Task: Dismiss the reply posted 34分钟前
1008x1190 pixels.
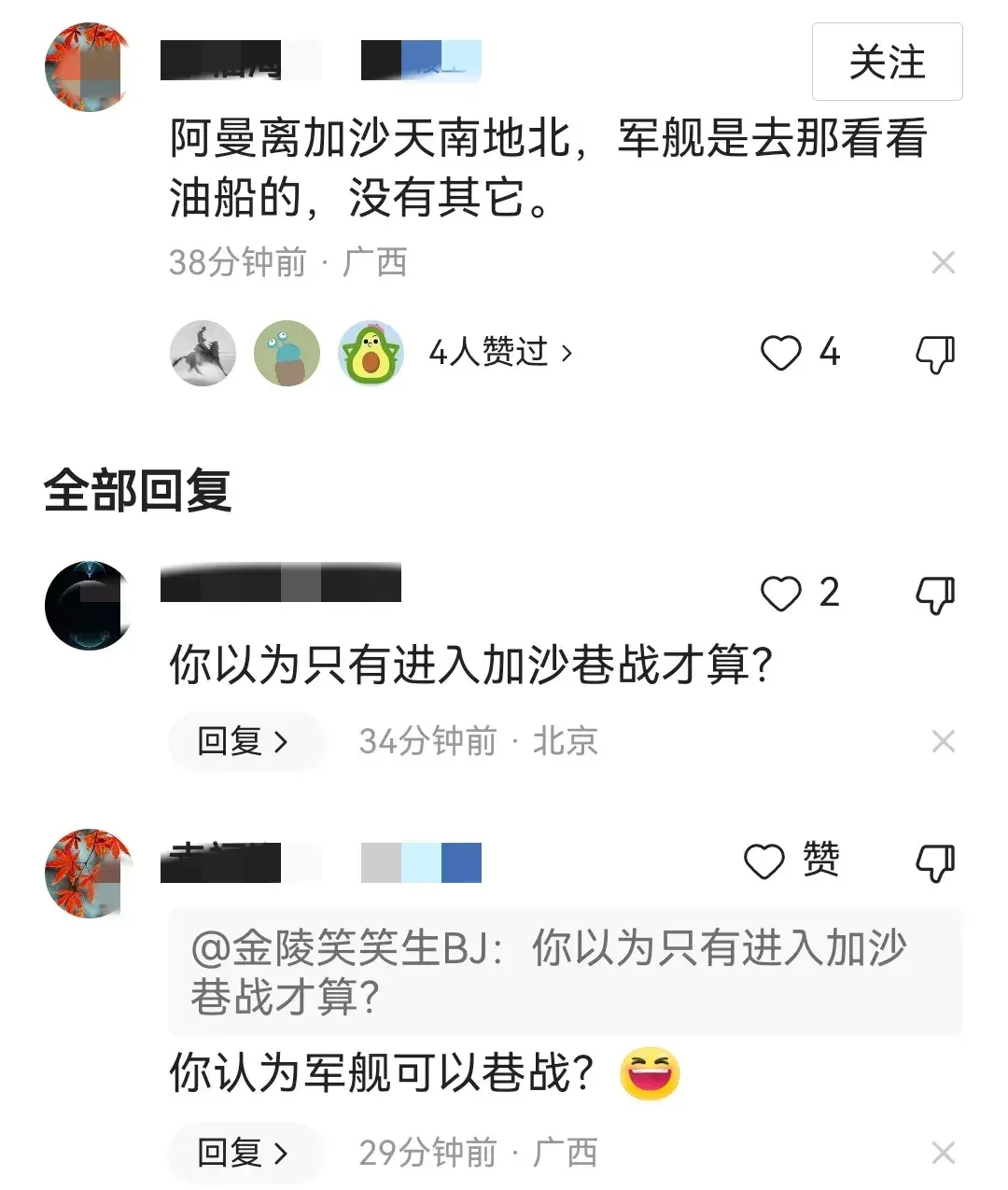Action: 943,741
